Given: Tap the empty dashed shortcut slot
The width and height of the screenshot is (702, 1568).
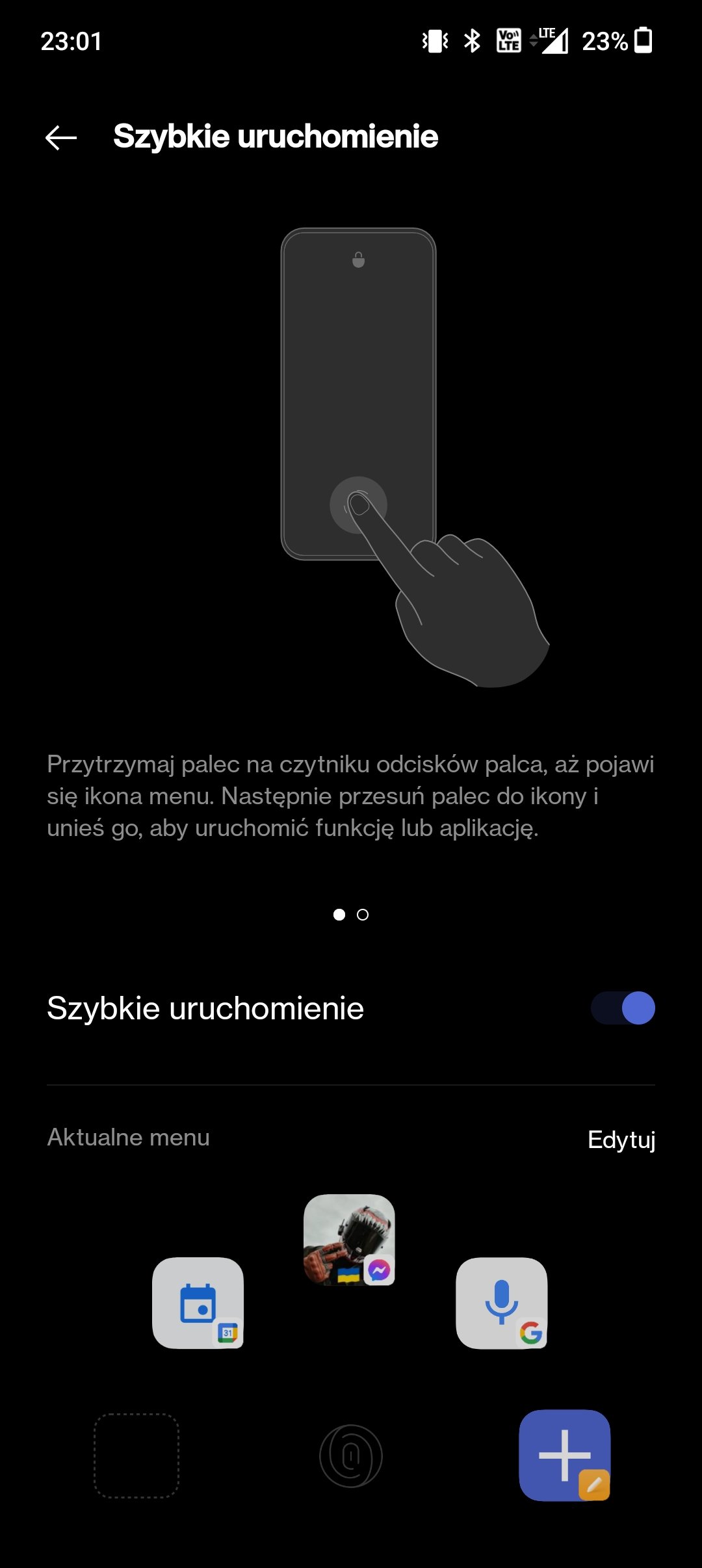Looking at the screenshot, I should (136, 1455).
